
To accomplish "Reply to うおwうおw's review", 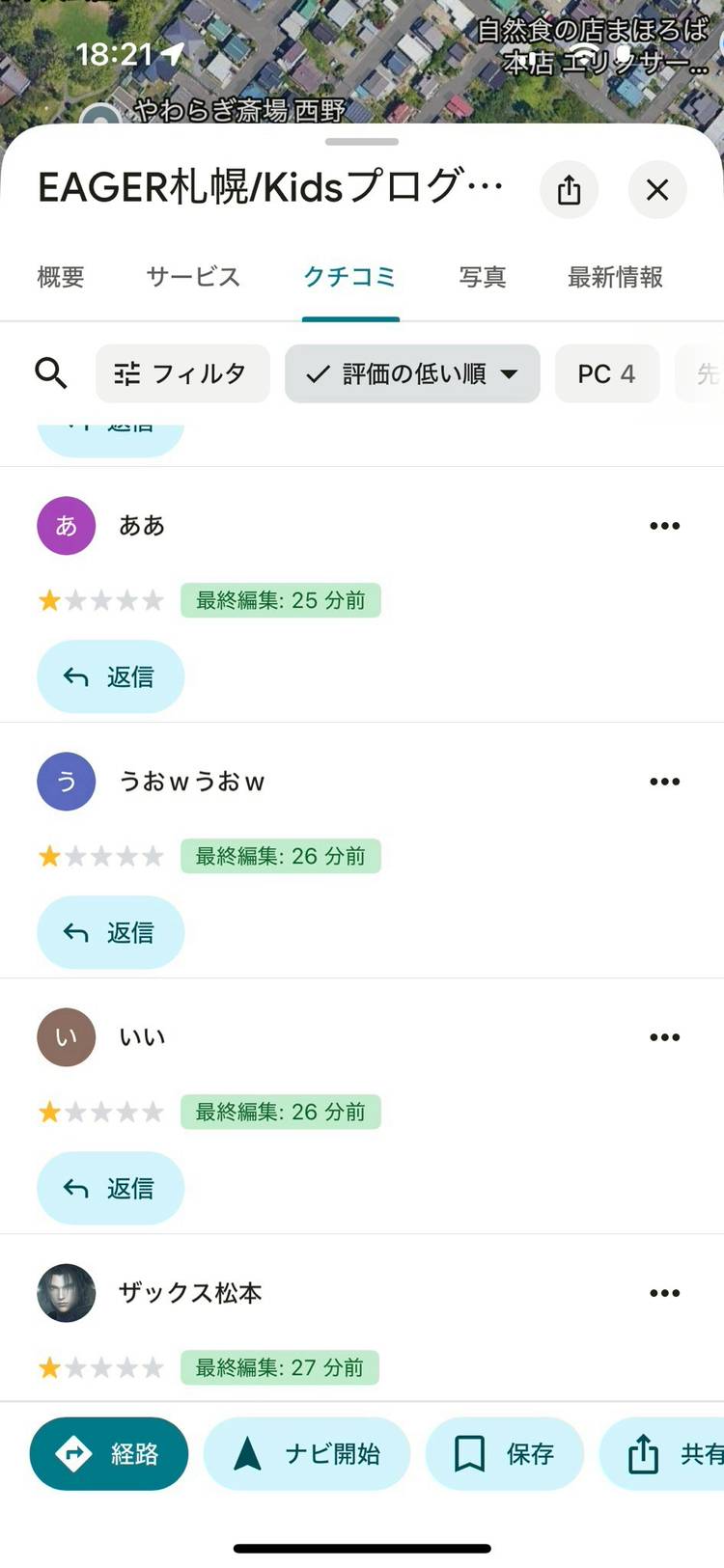I will coord(110,932).
